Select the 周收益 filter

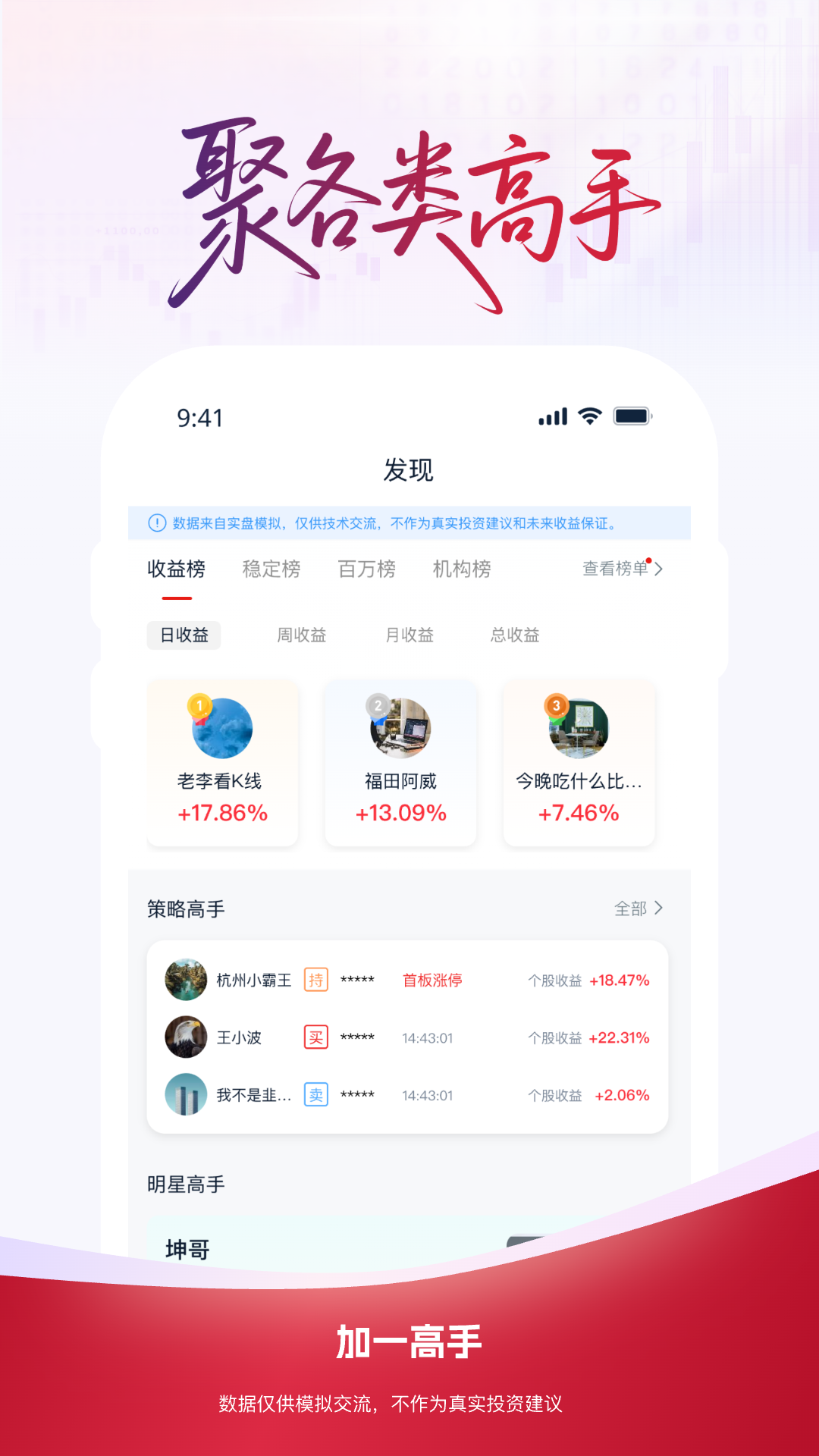pos(301,636)
